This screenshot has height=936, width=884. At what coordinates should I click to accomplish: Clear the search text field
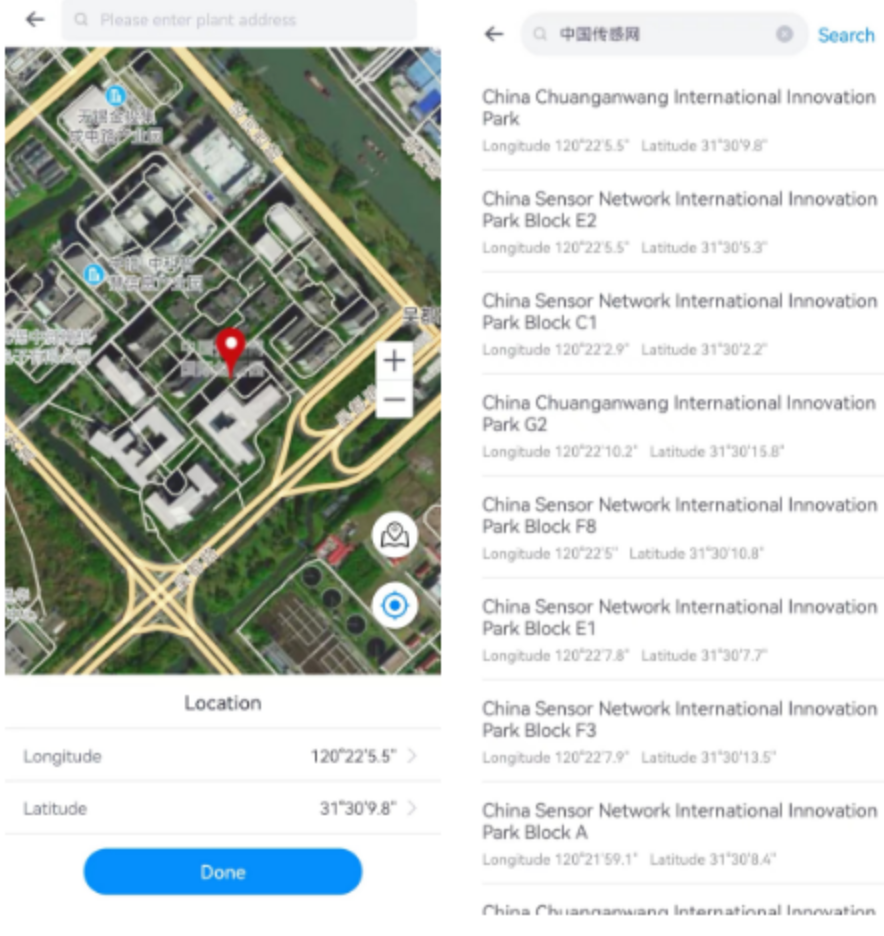[784, 35]
